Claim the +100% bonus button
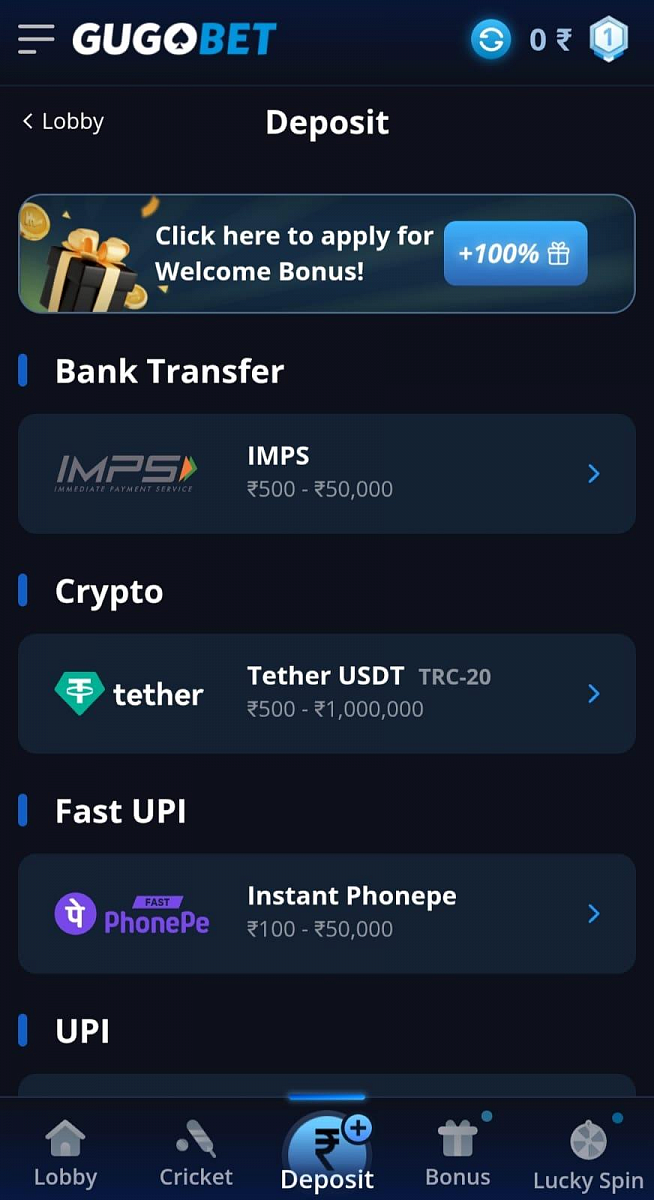Screen dimensions: 654x1200 515,254
